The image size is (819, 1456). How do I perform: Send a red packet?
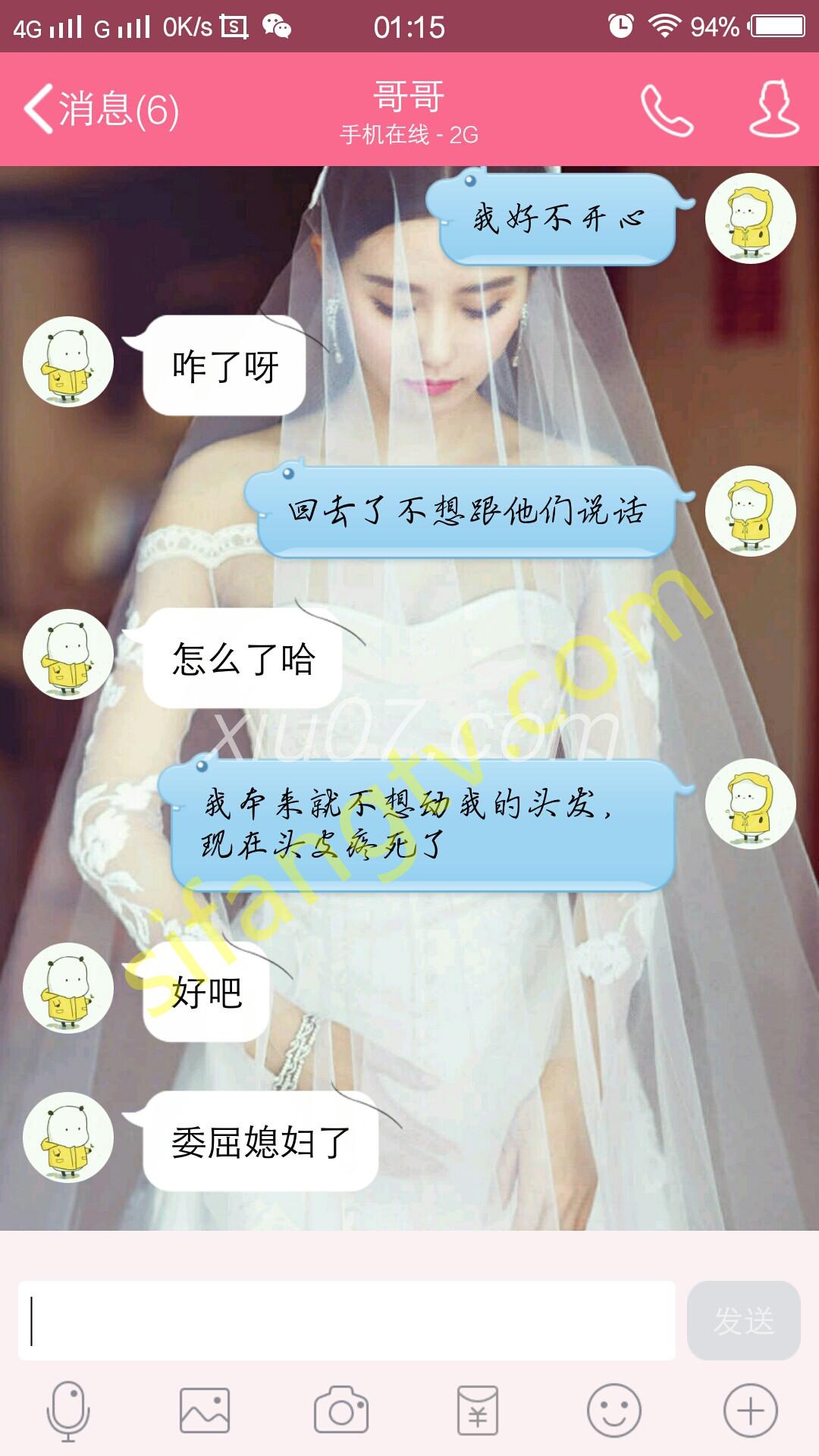pyautogui.click(x=478, y=1410)
